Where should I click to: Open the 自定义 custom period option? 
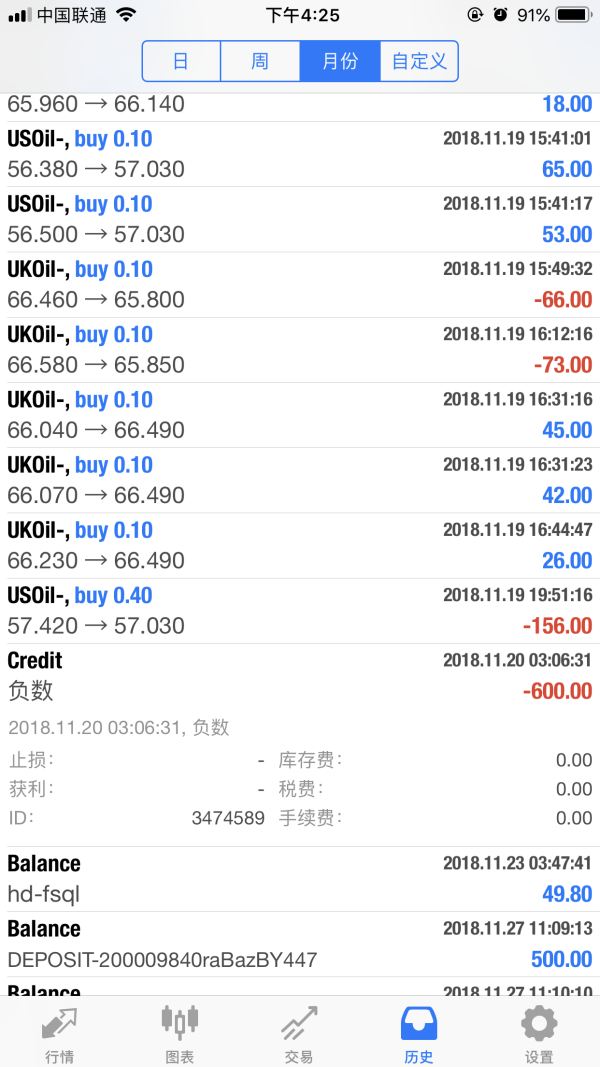[x=419, y=61]
